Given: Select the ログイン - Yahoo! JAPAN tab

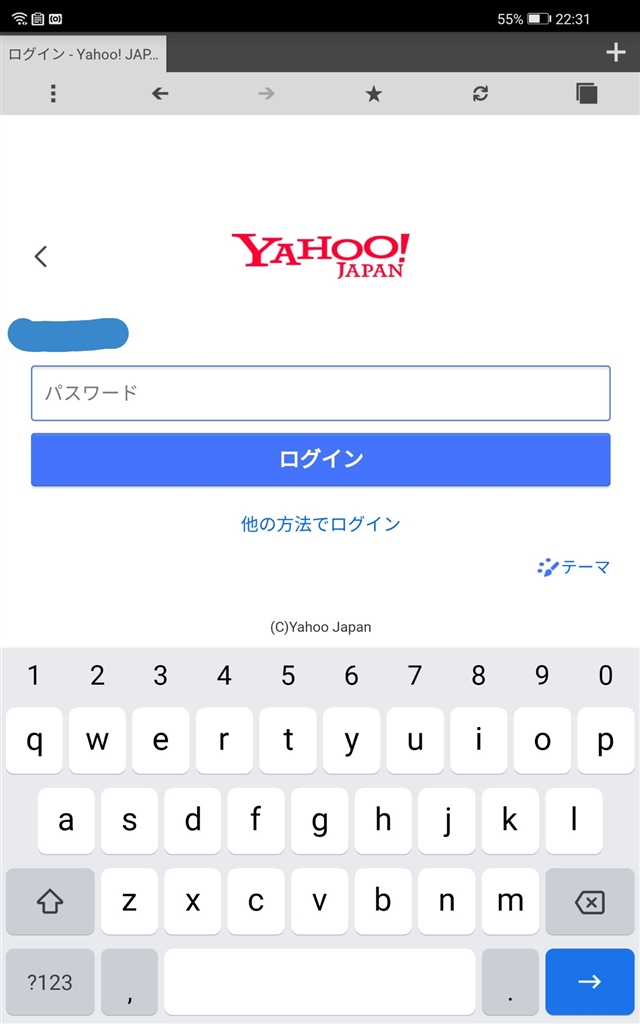Looking at the screenshot, I should click(83, 54).
